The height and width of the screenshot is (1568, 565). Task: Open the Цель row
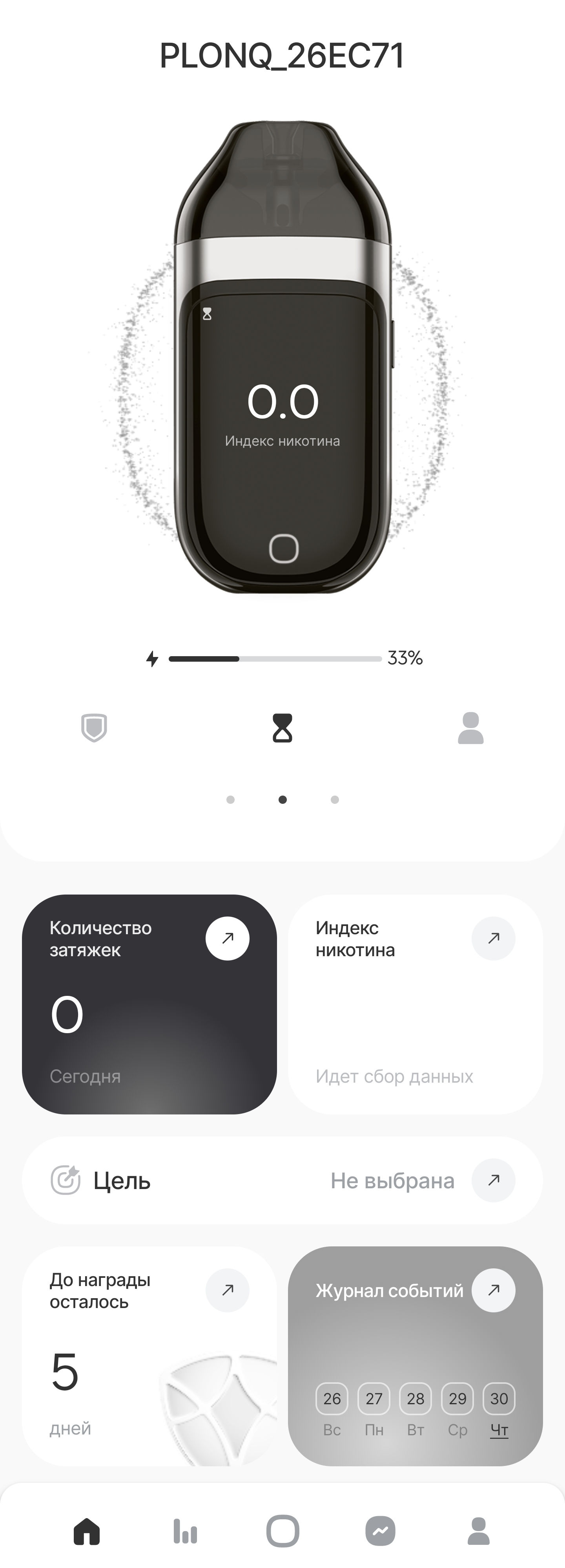point(282,1180)
